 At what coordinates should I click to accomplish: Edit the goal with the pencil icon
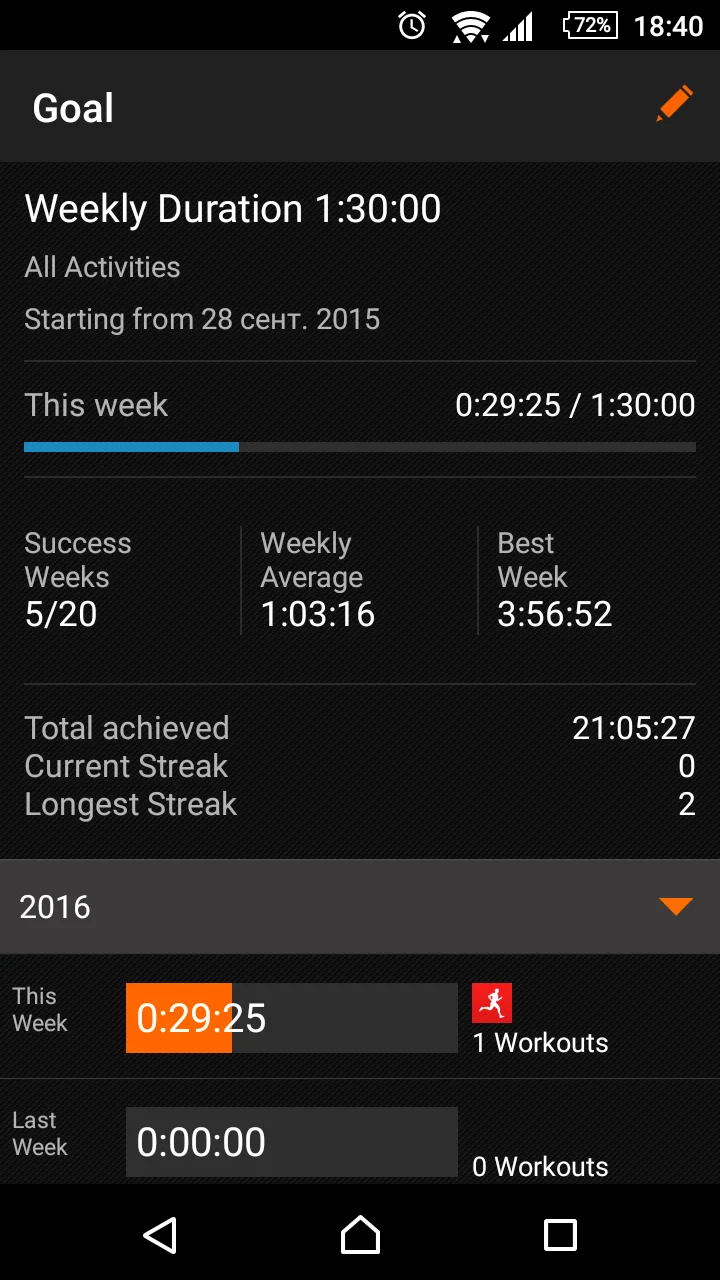coord(675,105)
